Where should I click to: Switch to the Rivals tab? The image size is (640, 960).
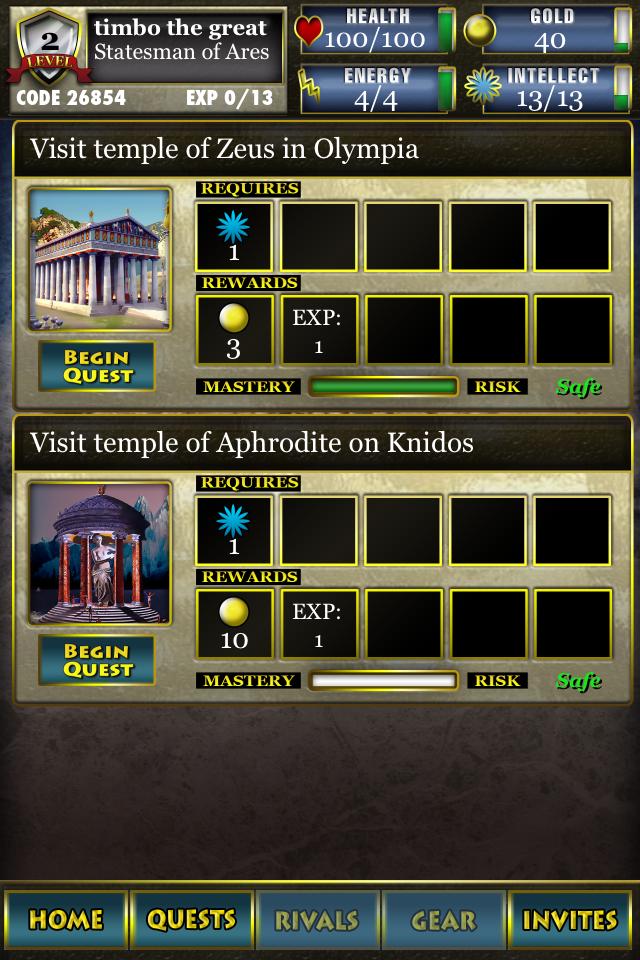pyautogui.click(x=317, y=919)
